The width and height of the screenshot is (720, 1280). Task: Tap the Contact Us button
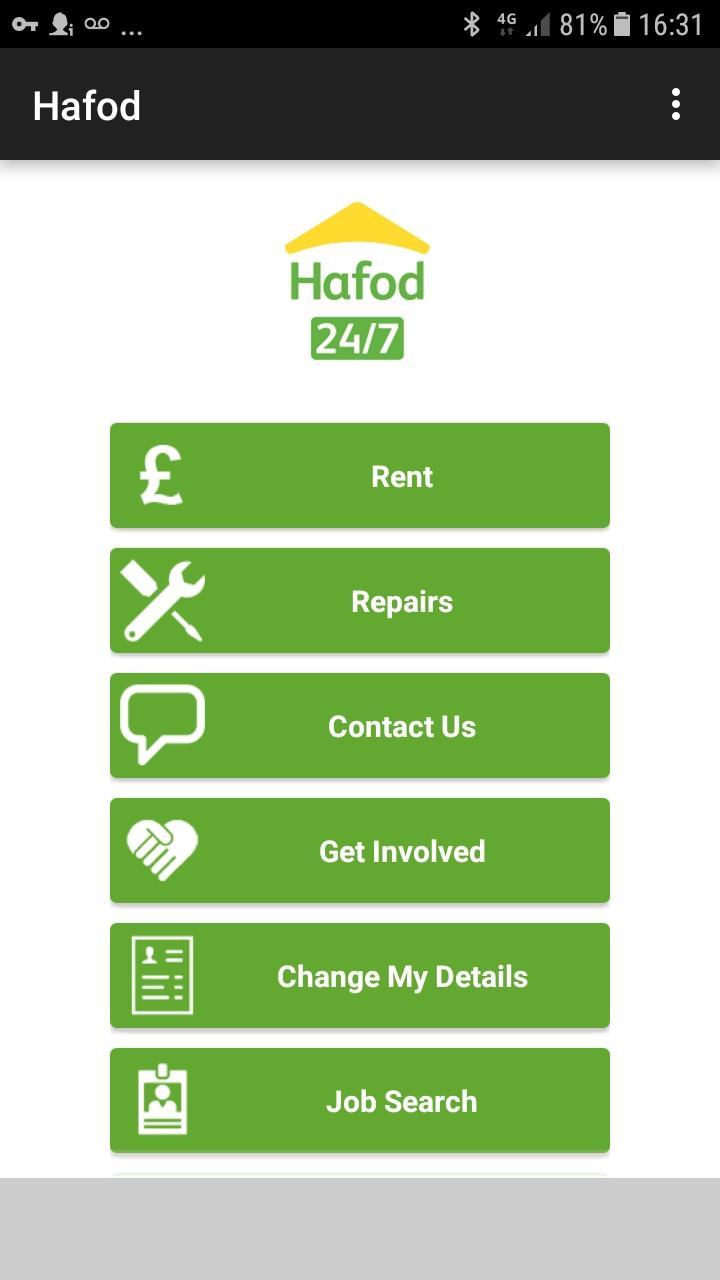coord(360,725)
